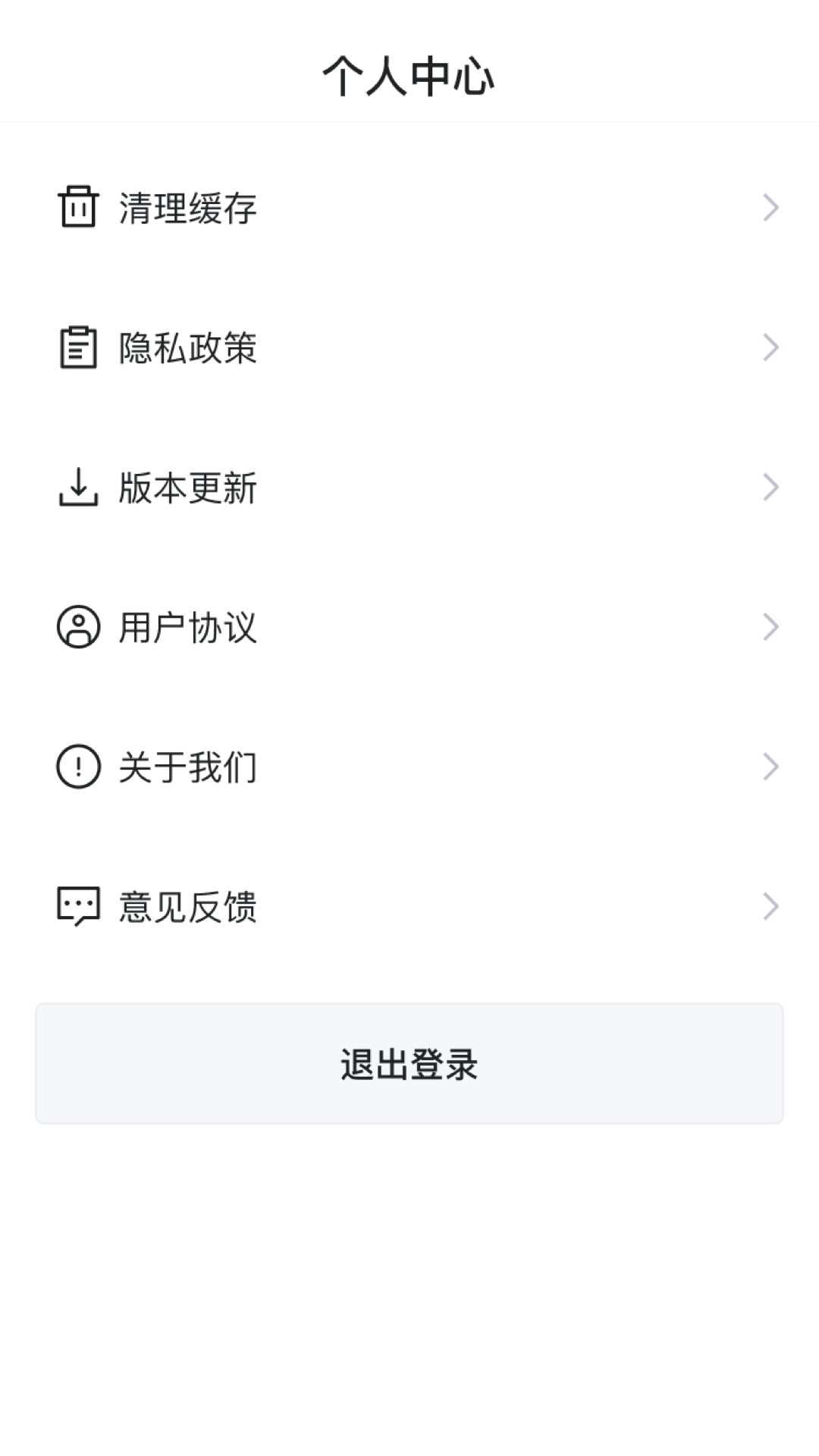This screenshot has height=1456, width=819.
Task: Expand the 版本更新 chevron
Action: [x=770, y=487]
